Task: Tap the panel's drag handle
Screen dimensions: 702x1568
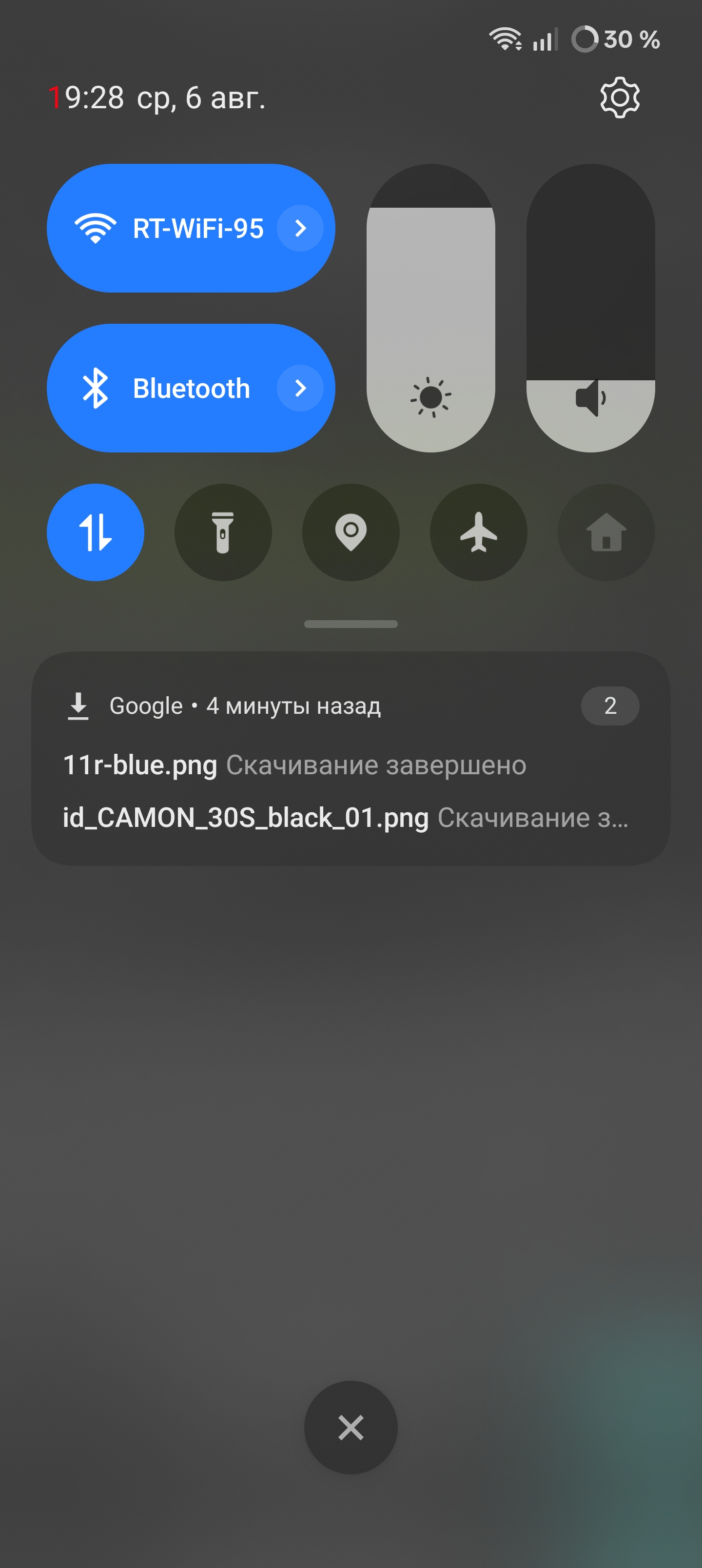Action: coord(351,624)
